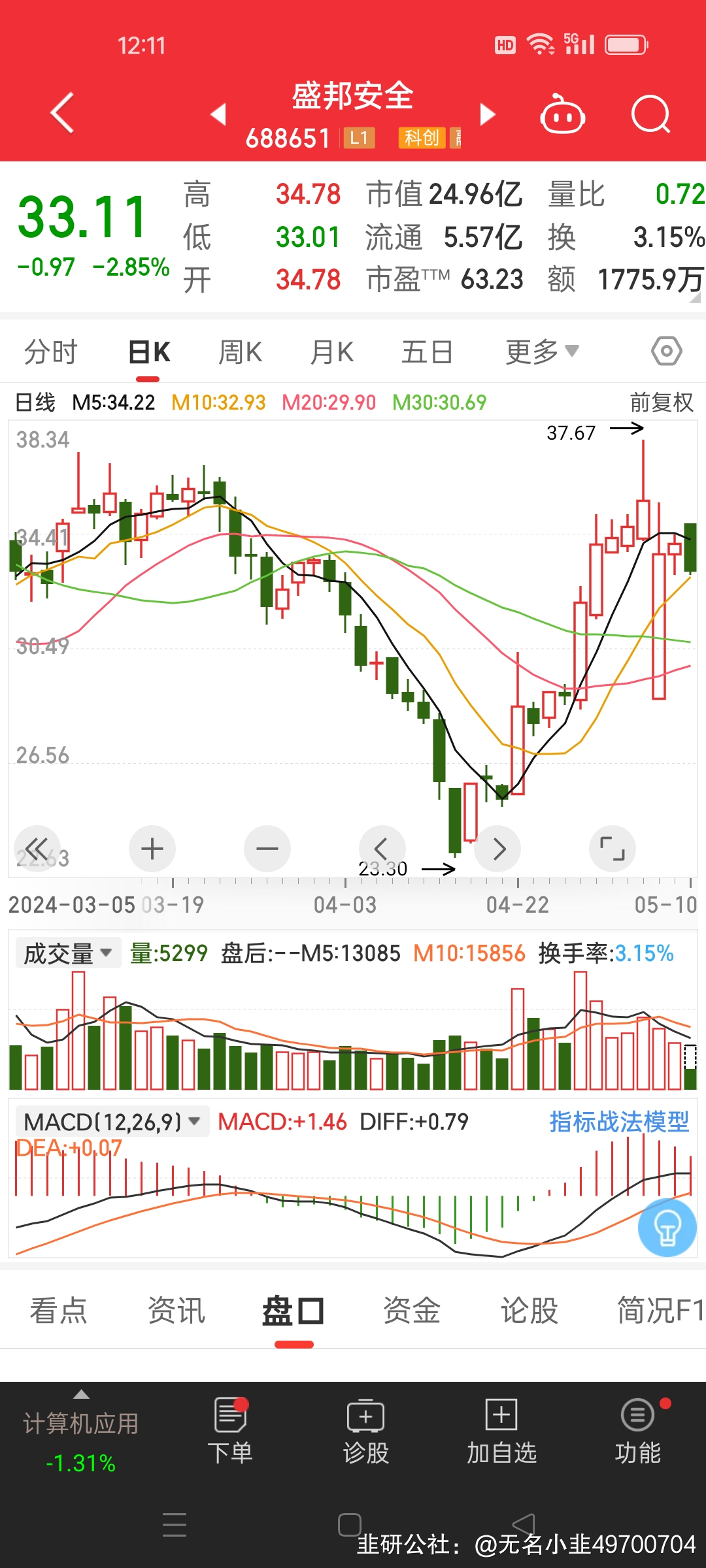This screenshot has width=706, height=1568.
Task: Select the 周K chart tab
Action: pos(240,352)
